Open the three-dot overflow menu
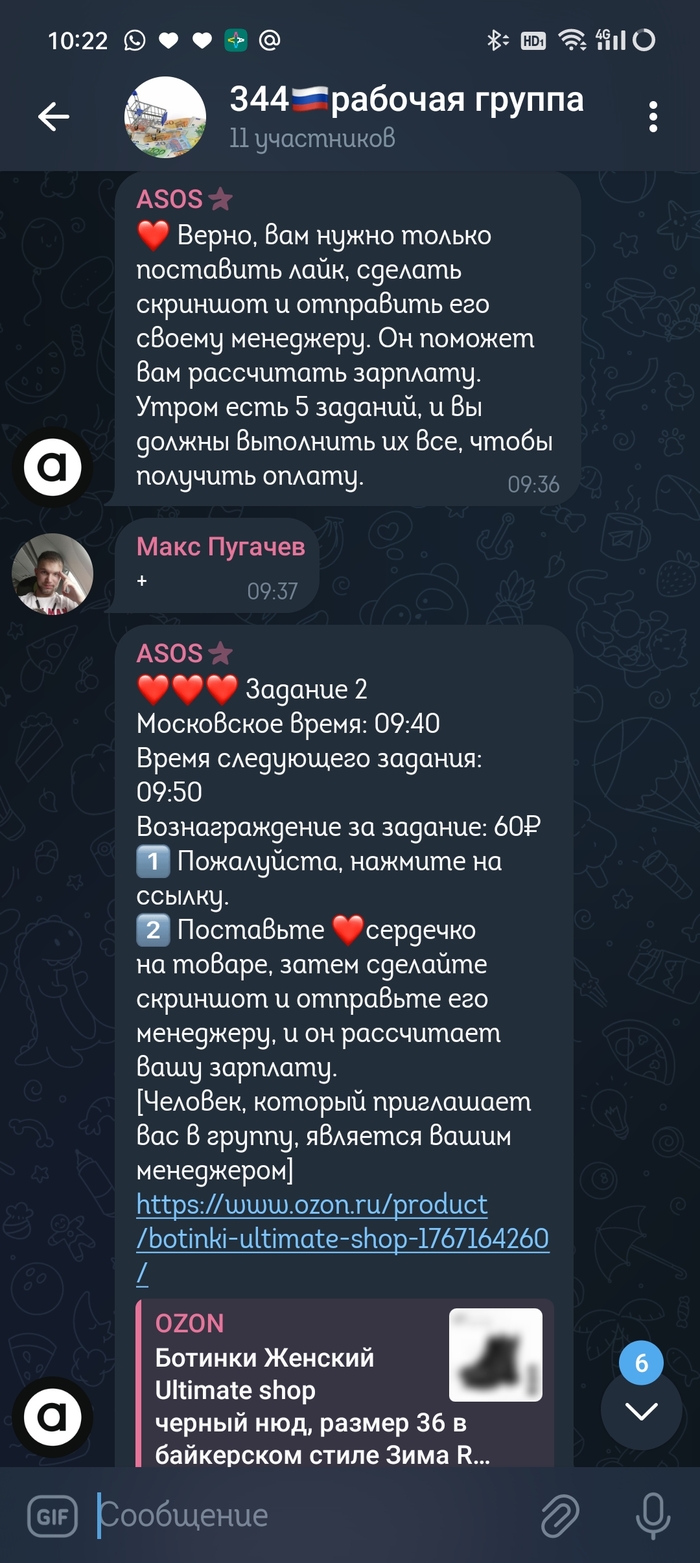 click(x=652, y=117)
